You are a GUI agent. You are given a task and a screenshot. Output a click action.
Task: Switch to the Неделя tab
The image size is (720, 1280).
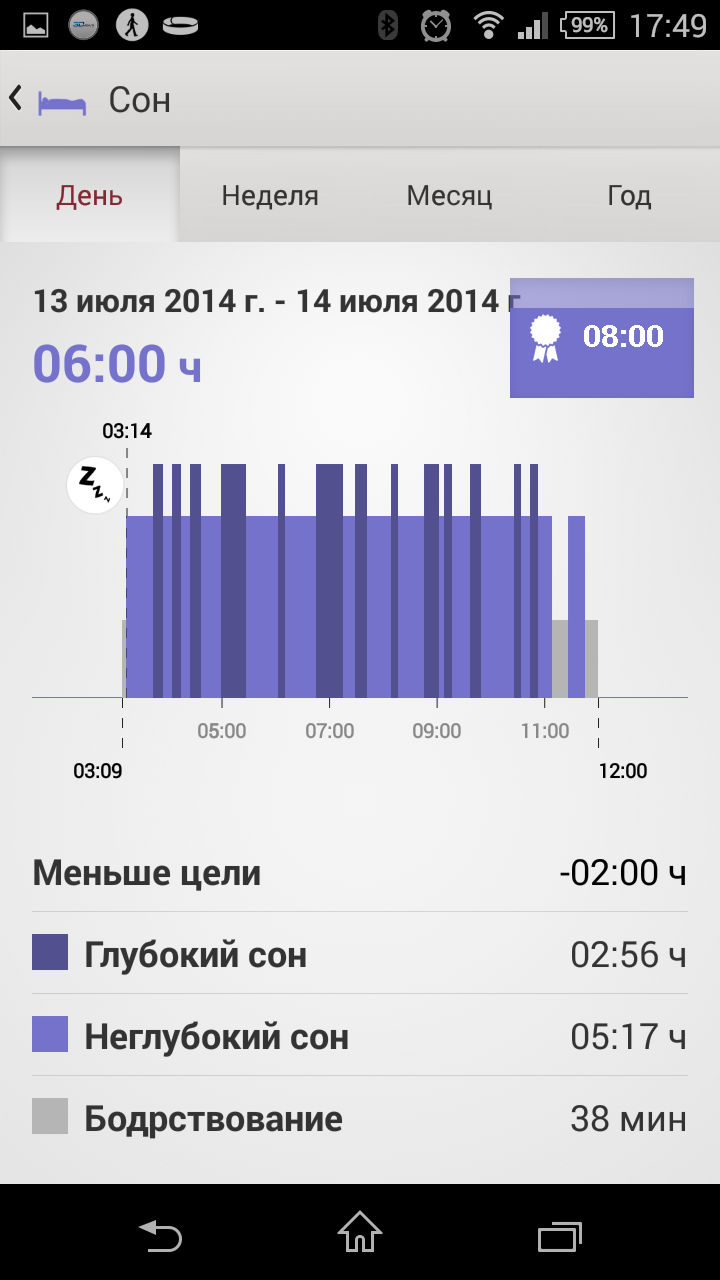point(270,195)
